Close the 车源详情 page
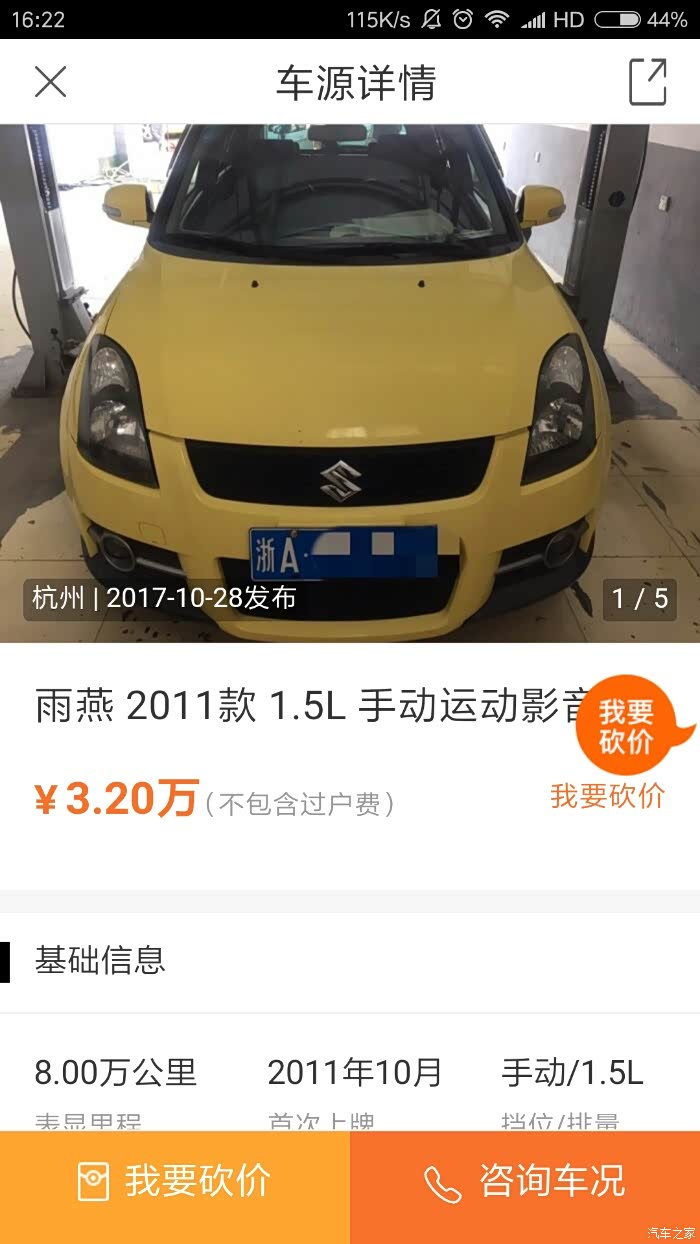Image resolution: width=700 pixels, height=1244 pixels. click(x=50, y=82)
